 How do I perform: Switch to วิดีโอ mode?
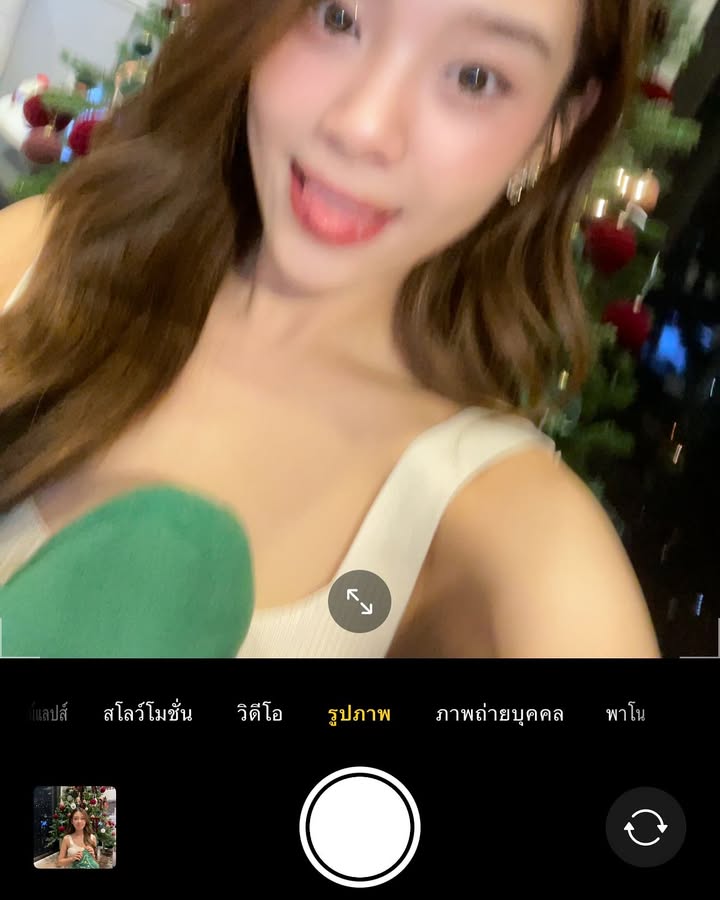pos(260,714)
